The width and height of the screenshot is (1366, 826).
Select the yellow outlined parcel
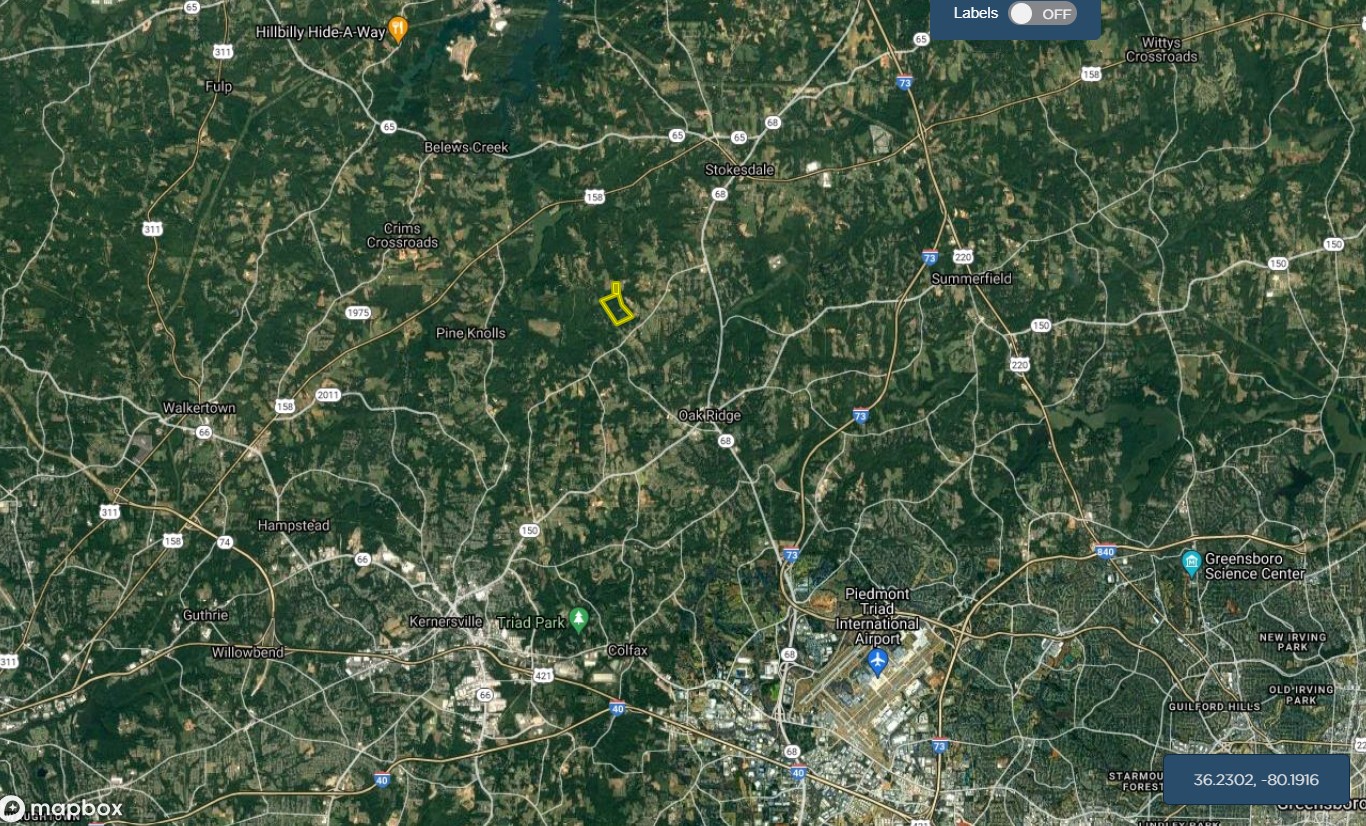[617, 307]
